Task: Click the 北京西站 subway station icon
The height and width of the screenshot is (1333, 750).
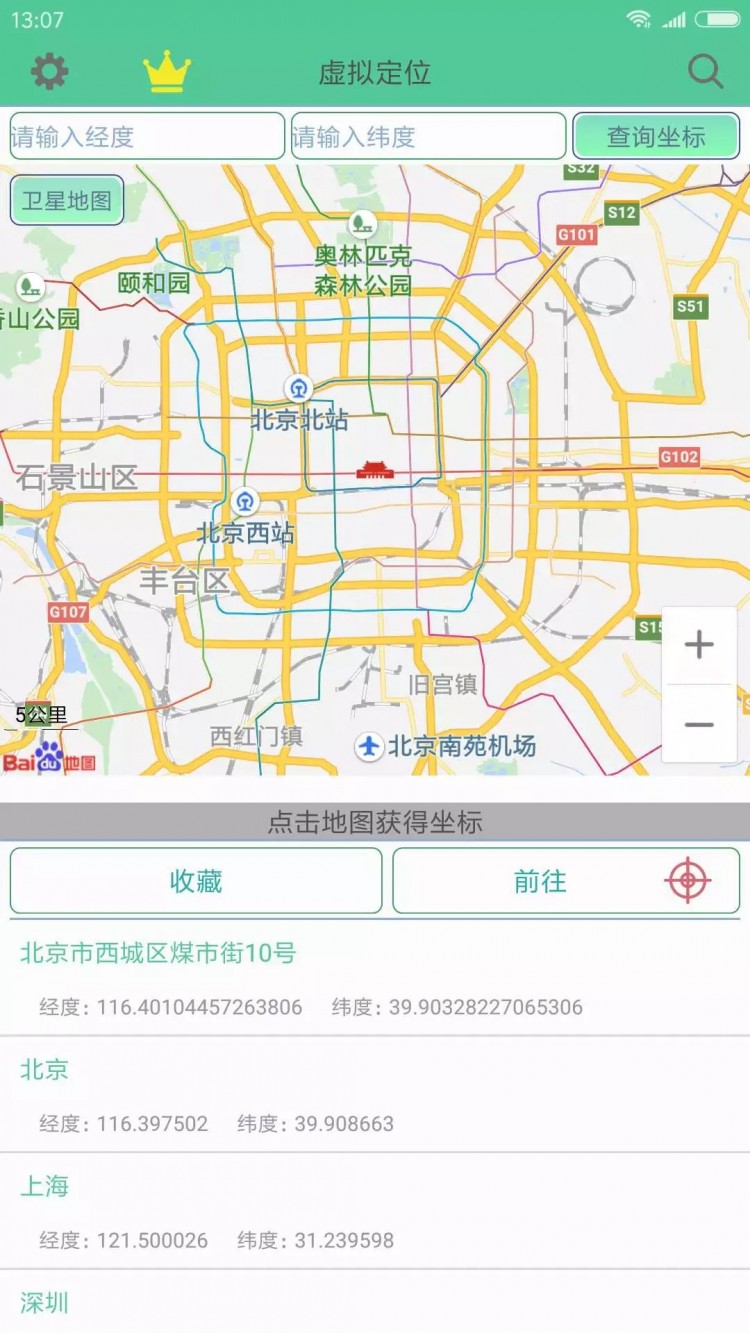Action: [x=244, y=501]
